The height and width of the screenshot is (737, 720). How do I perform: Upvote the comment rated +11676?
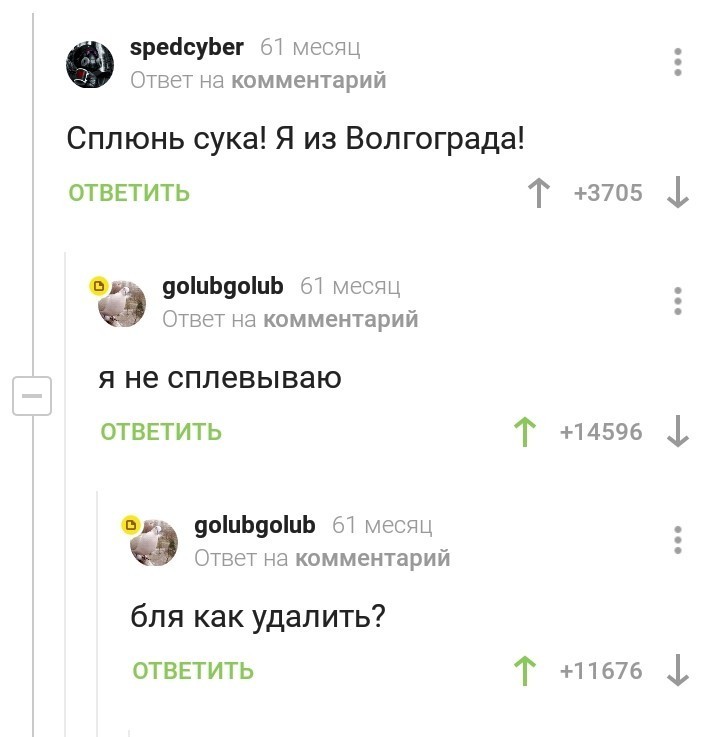pos(523,671)
